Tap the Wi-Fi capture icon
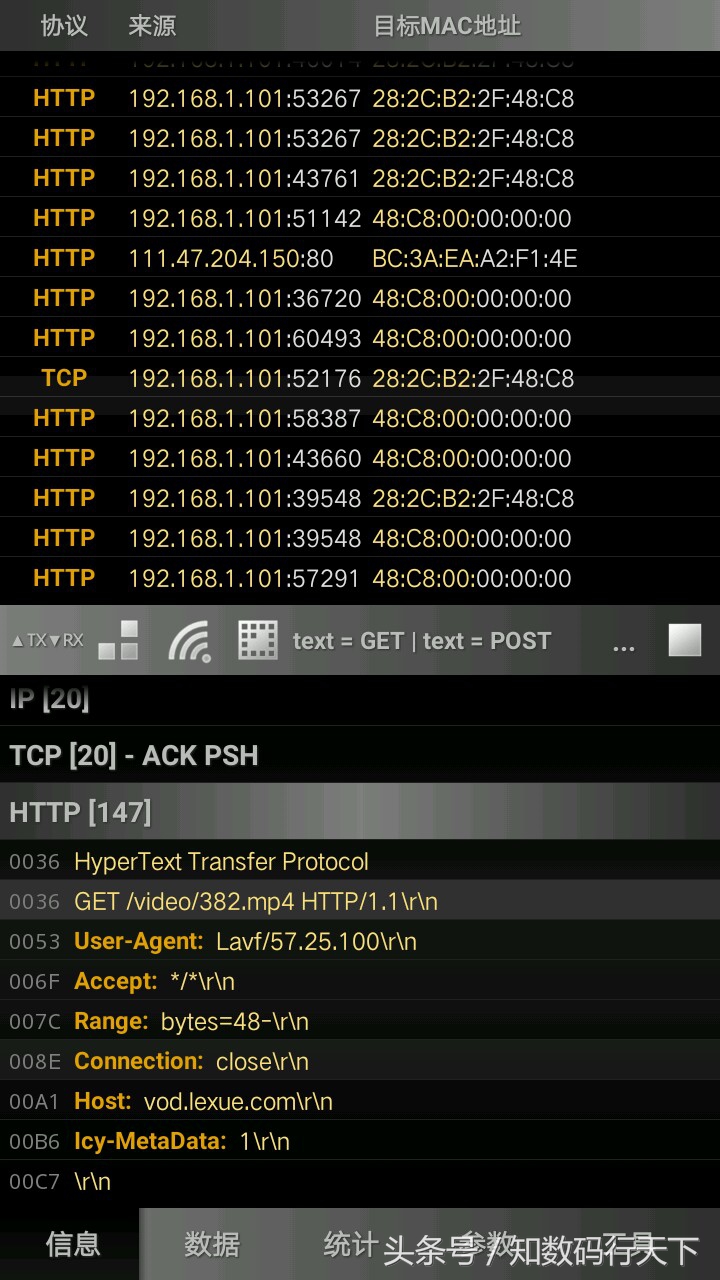Image resolution: width=720 pixels, height=1280 pixels. click(189, 640)
